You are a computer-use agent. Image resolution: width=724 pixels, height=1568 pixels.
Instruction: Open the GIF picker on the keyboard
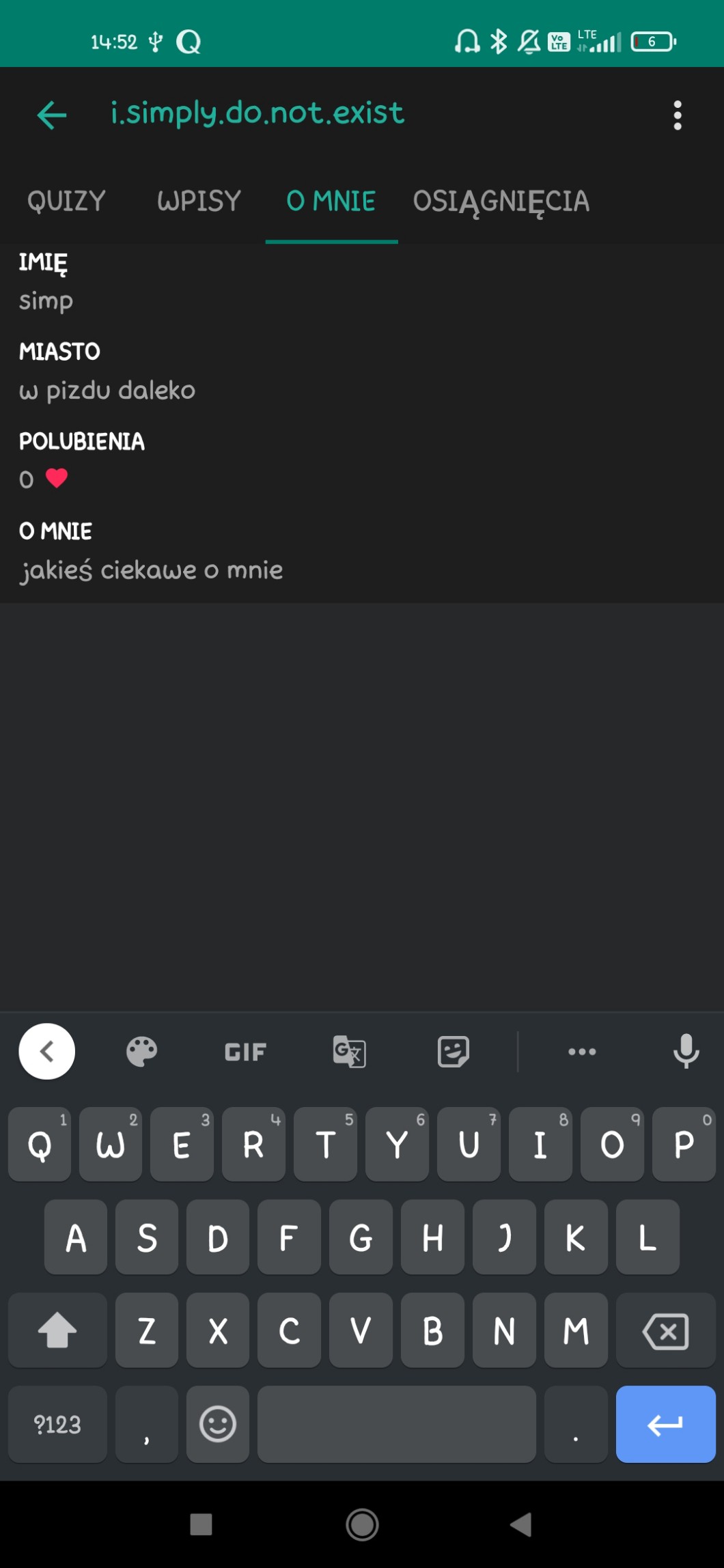tap(245, 1052)
